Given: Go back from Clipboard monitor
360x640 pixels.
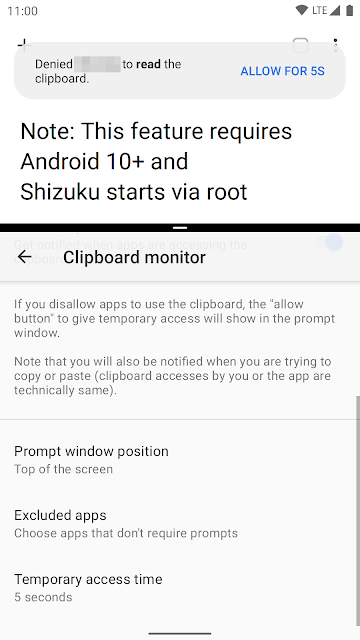Looking at the screenshot, I should pos(24,257).
